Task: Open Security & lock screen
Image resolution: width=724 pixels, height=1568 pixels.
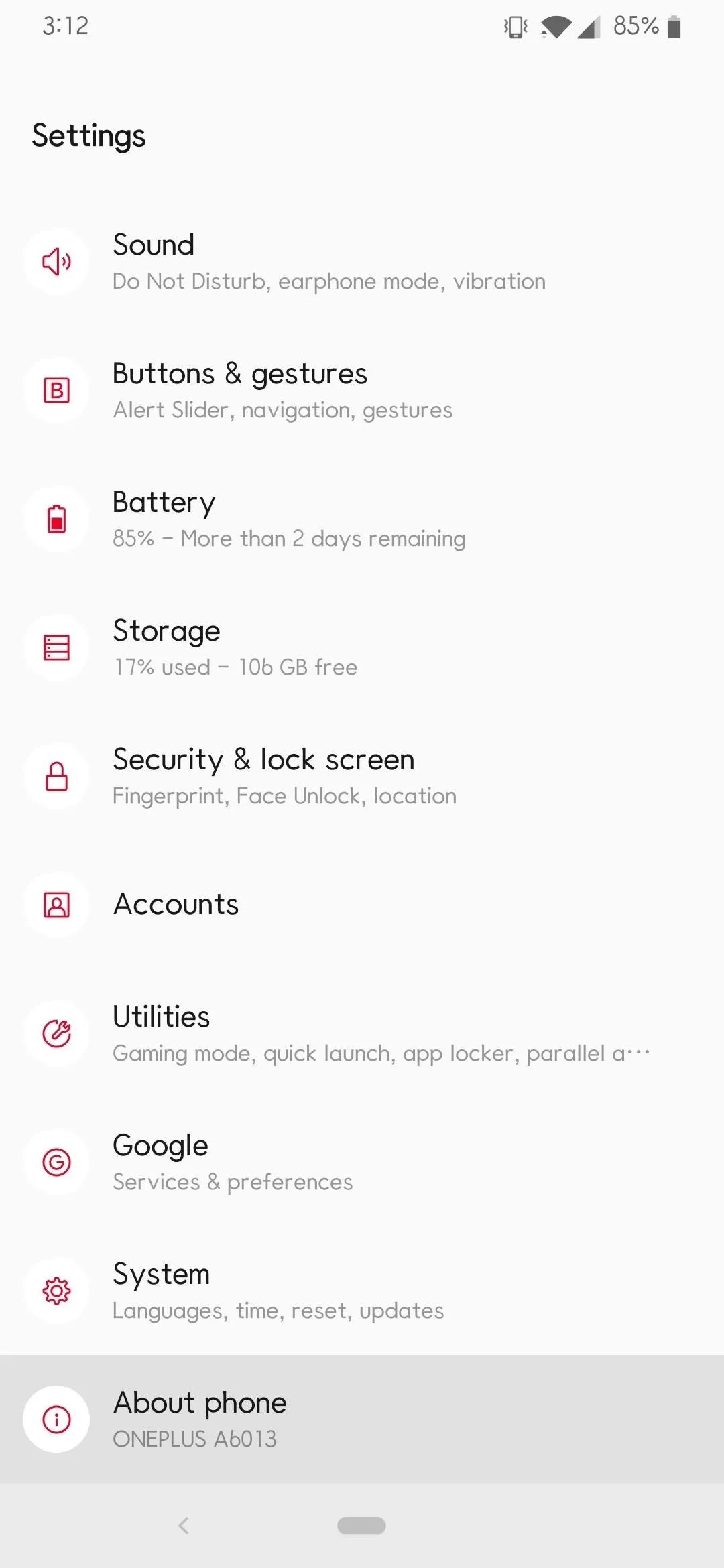Action: coord(362,776)
